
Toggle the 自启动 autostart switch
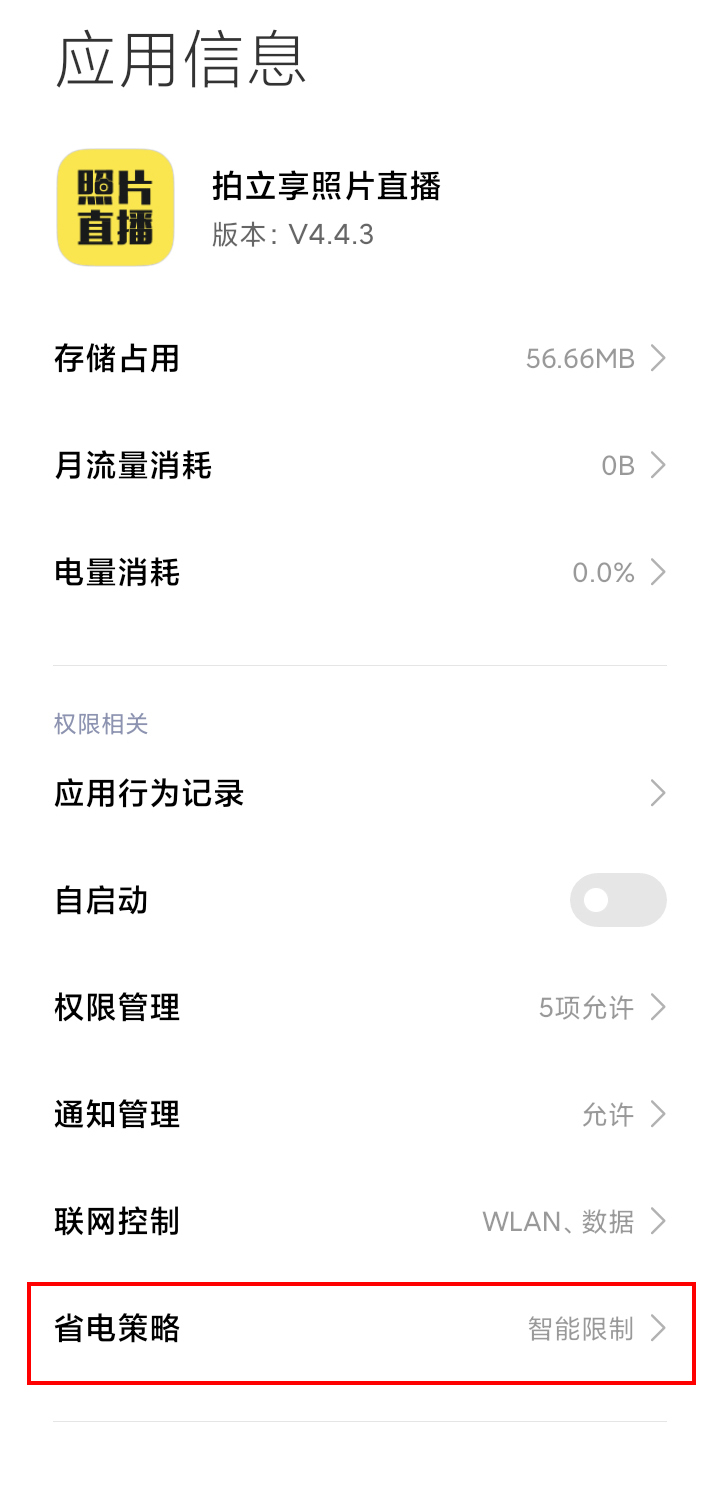(x=618, y=900)
